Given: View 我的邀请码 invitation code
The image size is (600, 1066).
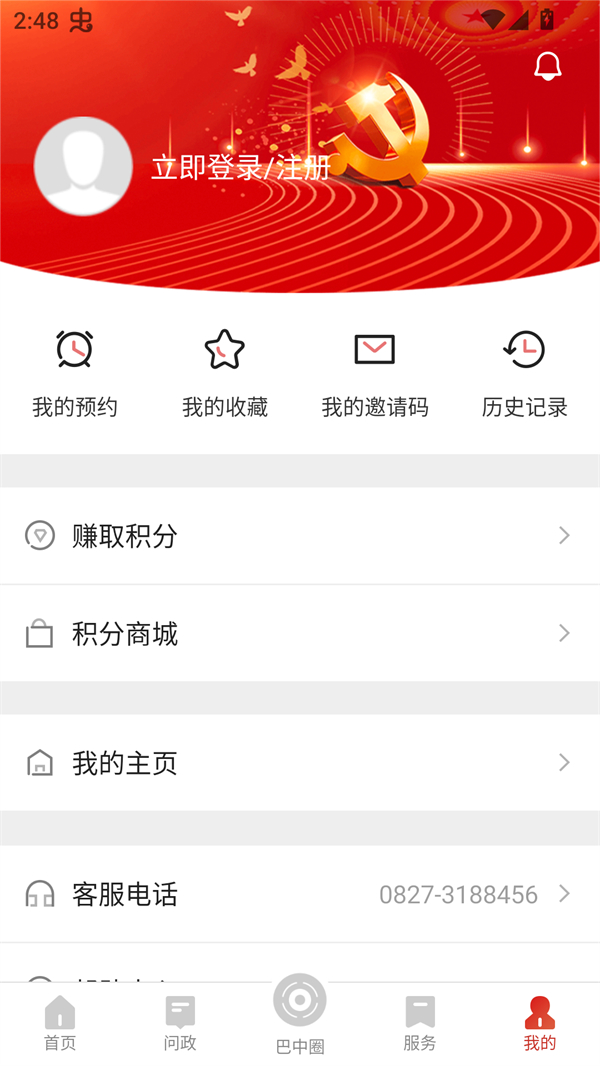Looking at the screenshot, I should (x=375, y=374).
